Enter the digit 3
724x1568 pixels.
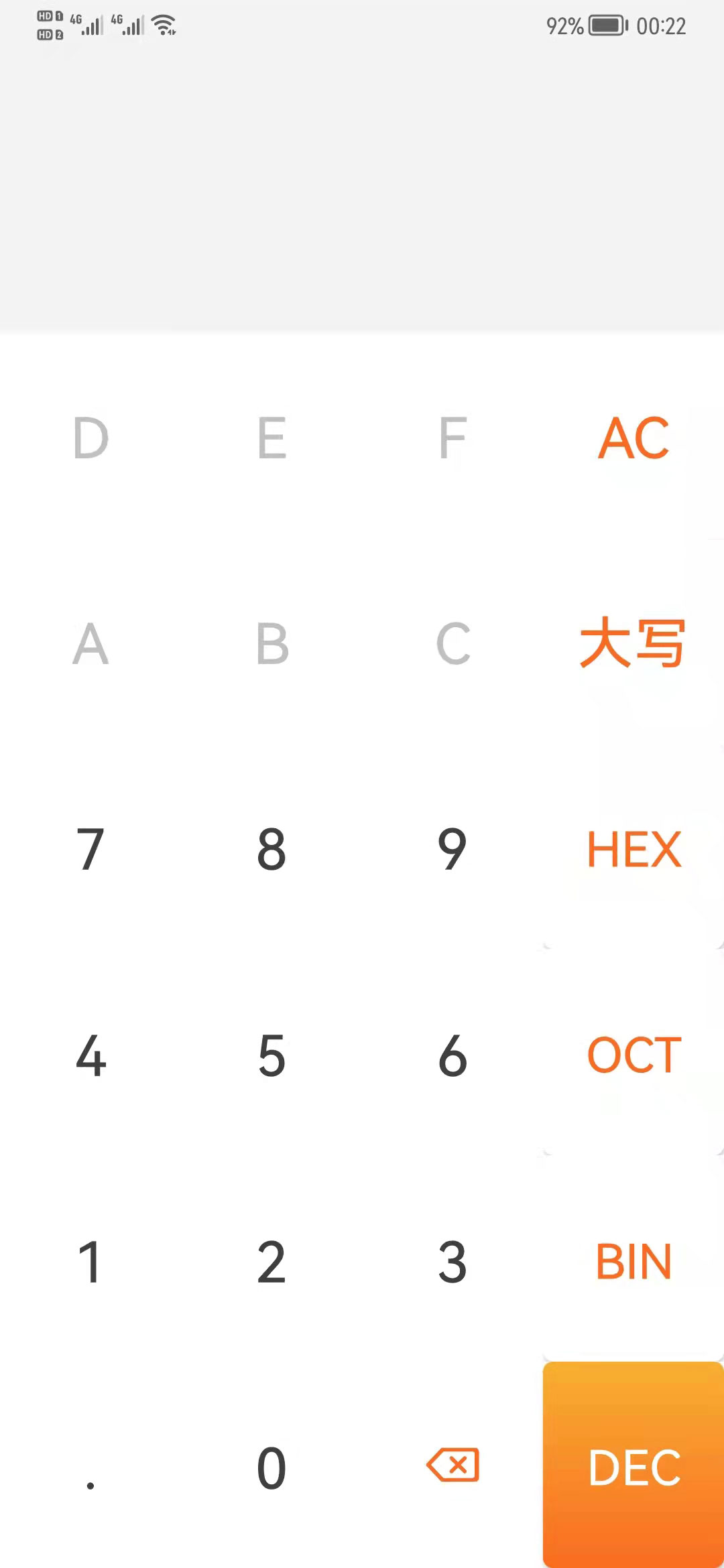pos(452,1262)
